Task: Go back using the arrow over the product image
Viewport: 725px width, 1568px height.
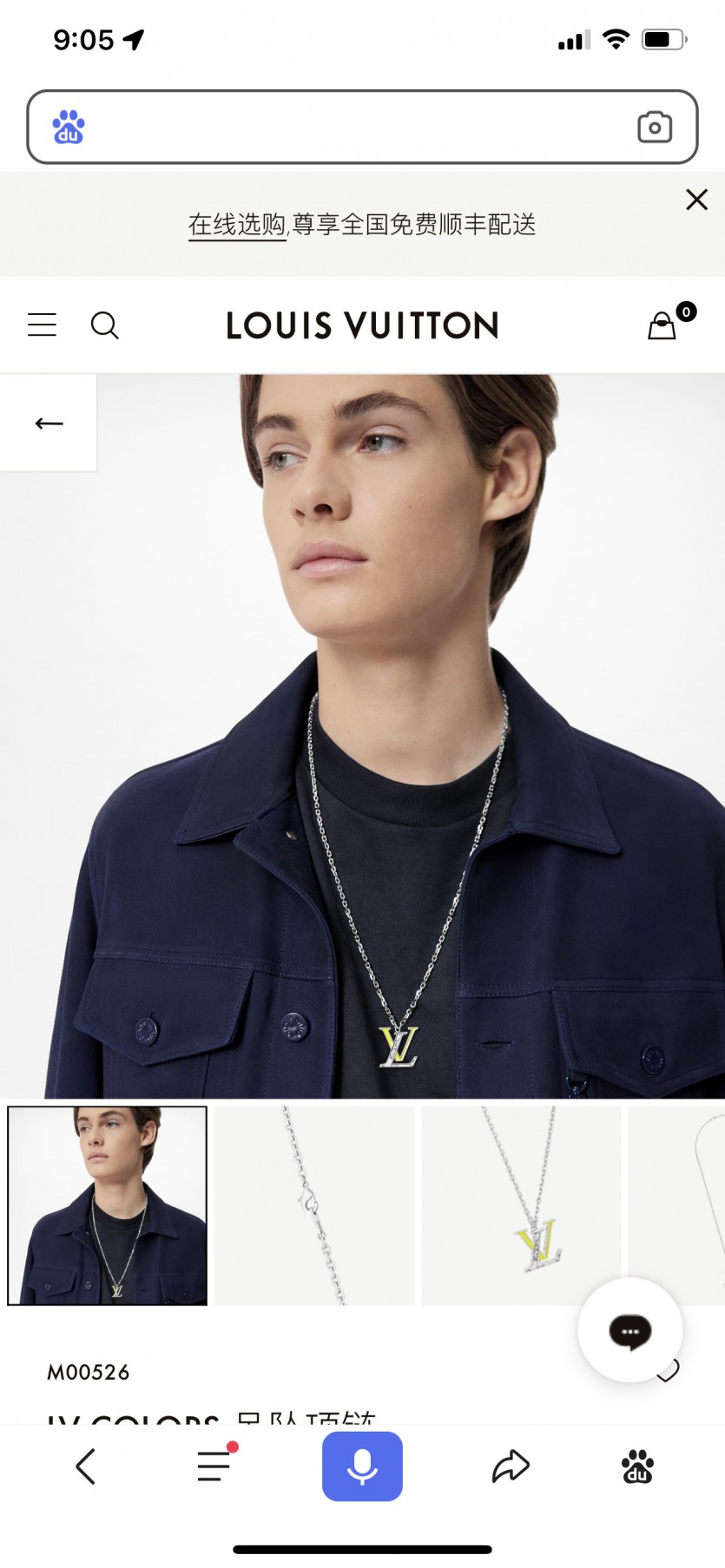Action: tap(49, 423)
